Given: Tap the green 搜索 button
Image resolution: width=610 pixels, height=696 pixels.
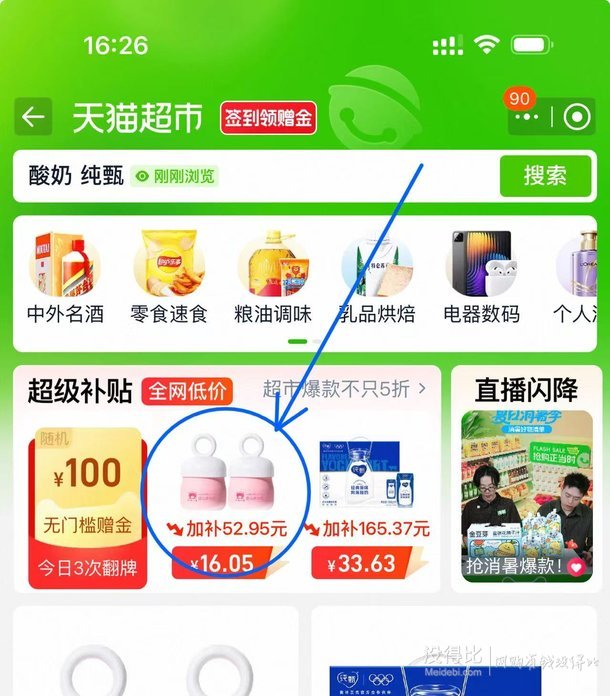Looking at the screenshot, I should point(545,176).
